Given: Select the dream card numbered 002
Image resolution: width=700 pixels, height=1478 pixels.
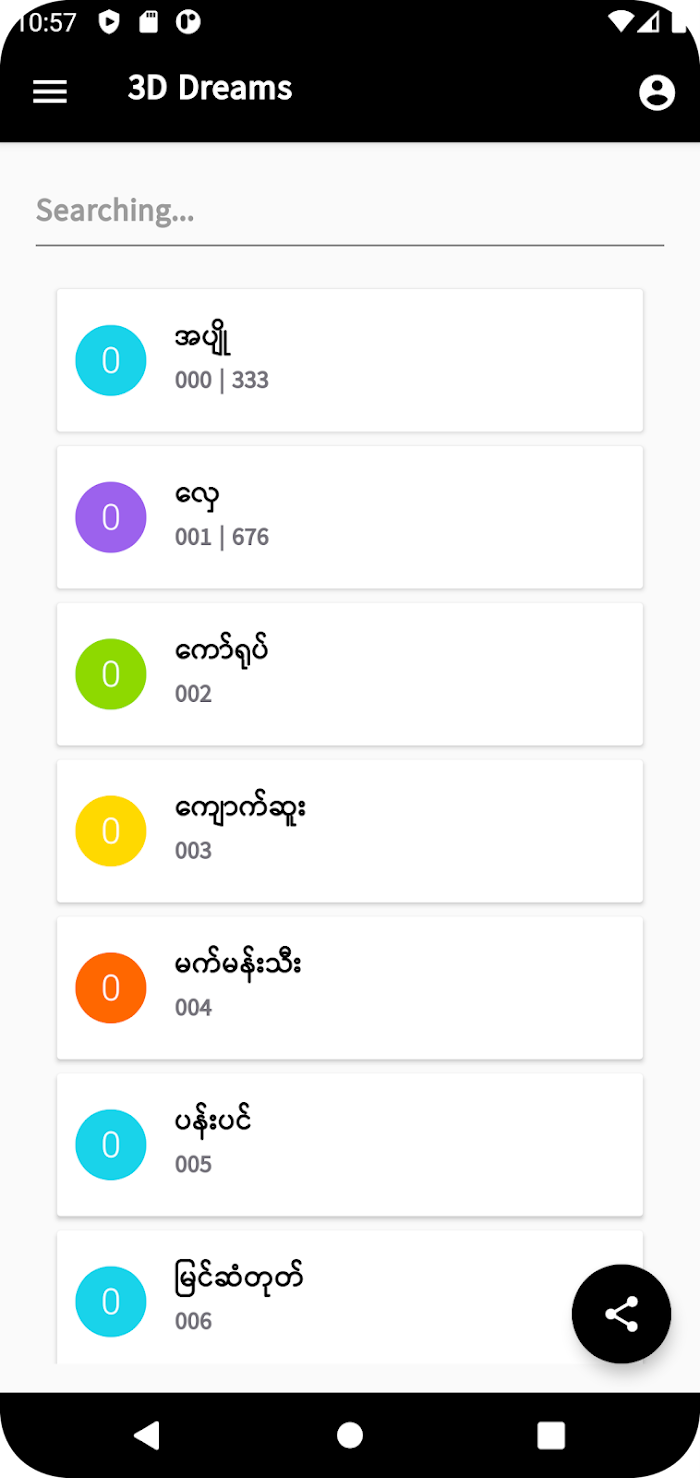Looking at the screenshot, I should pyautogui.click(x=350, y=674).
